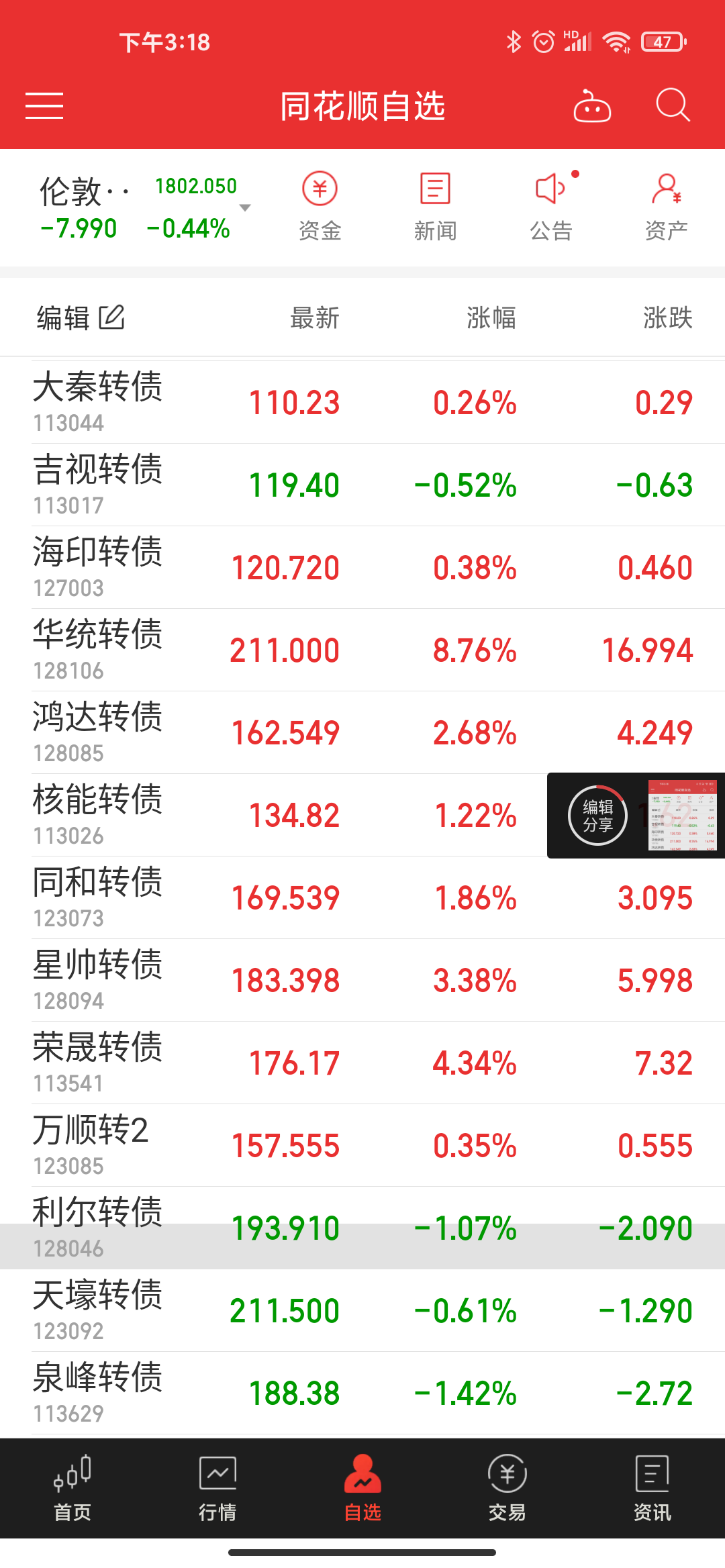This screenshot has height=1568, width=725.
Task: Open 新闻 news shortcut
Action: click(435, 207)
